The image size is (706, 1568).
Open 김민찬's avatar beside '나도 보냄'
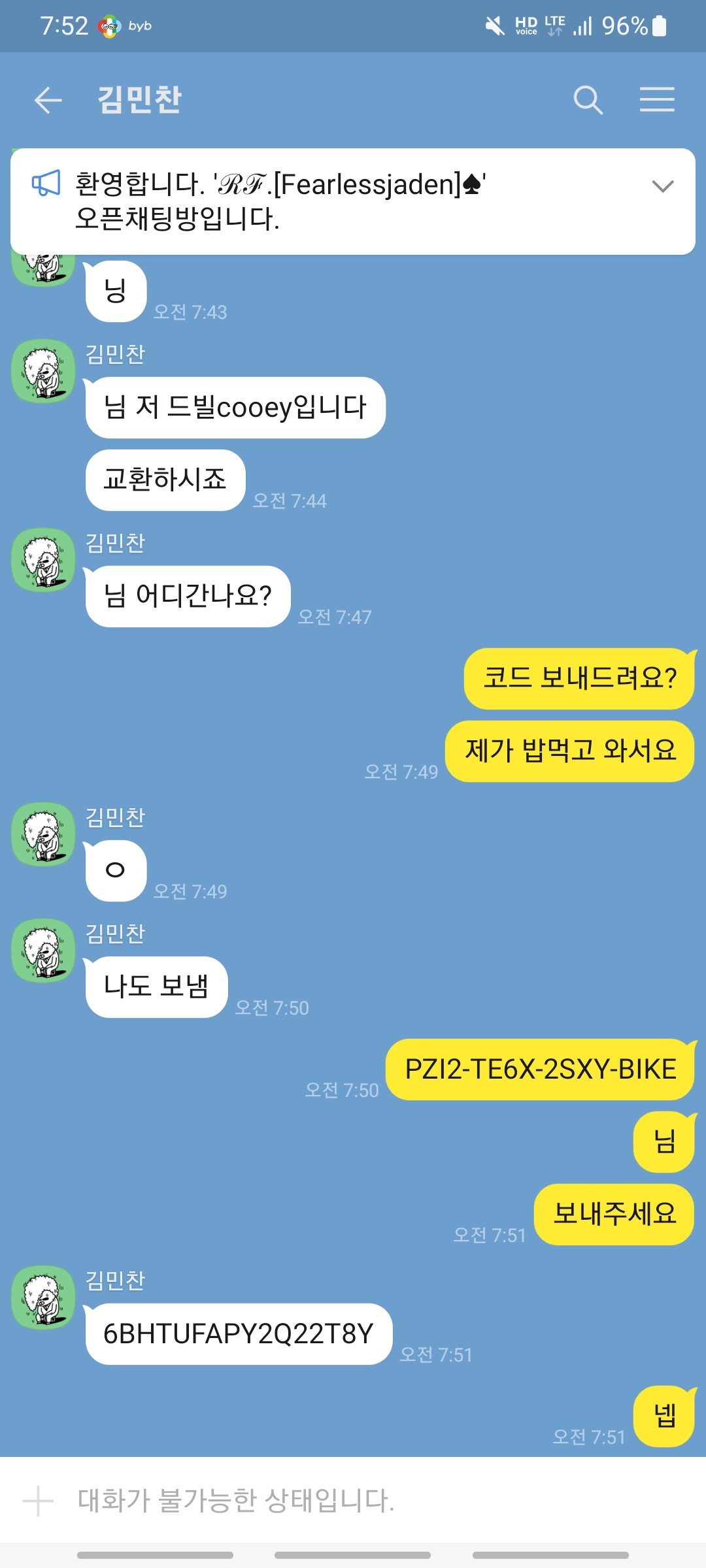43,951
